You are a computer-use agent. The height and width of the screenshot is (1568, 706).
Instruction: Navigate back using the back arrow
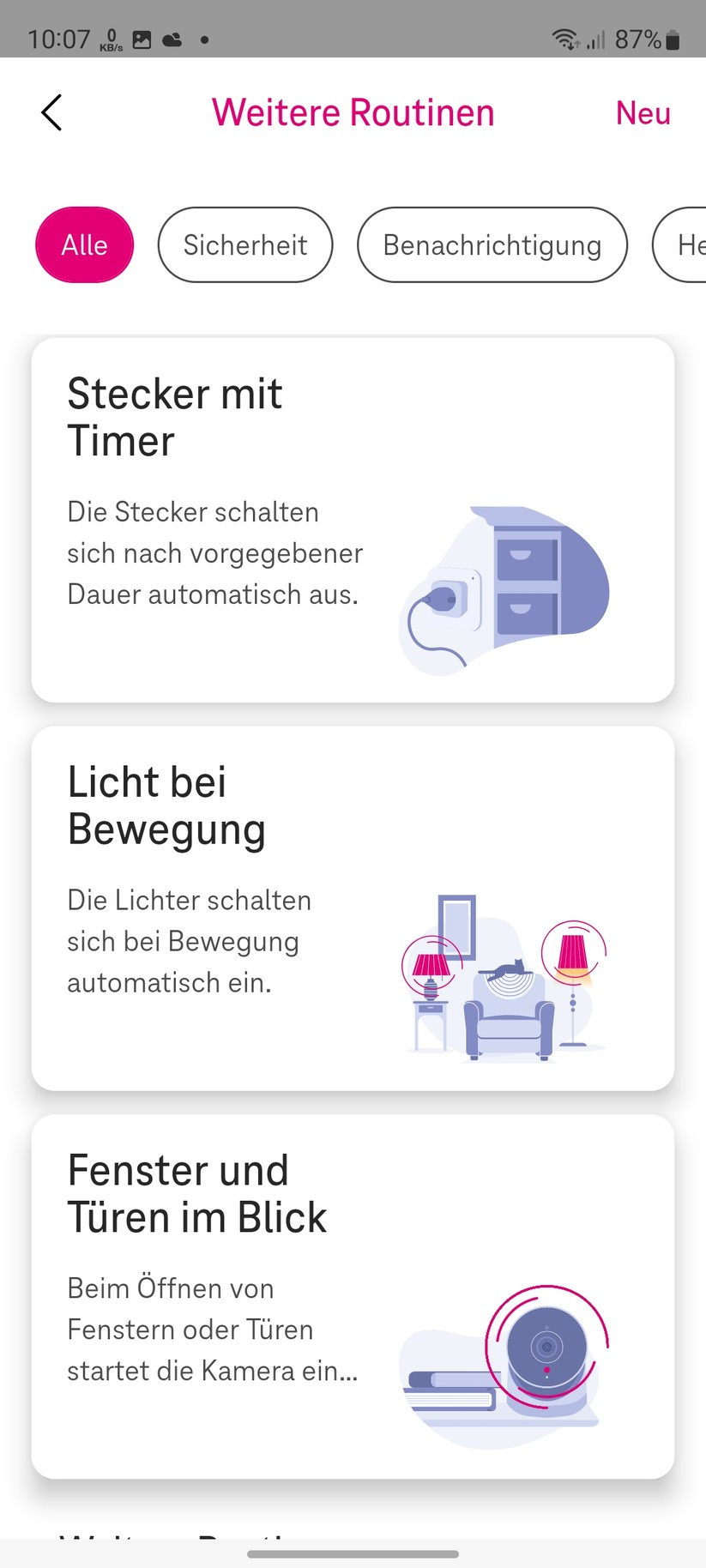(x=51, y=112)
